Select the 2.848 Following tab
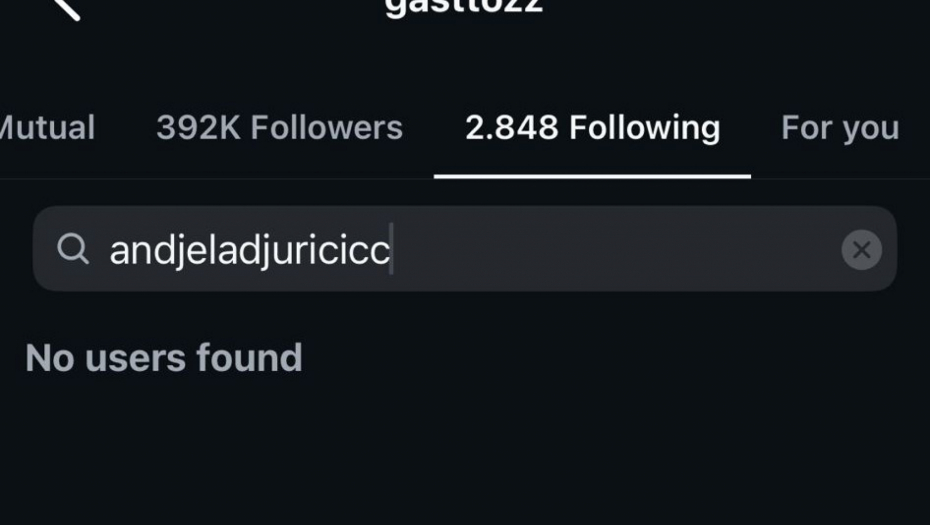930x525 pixels. tap(592, 128)
